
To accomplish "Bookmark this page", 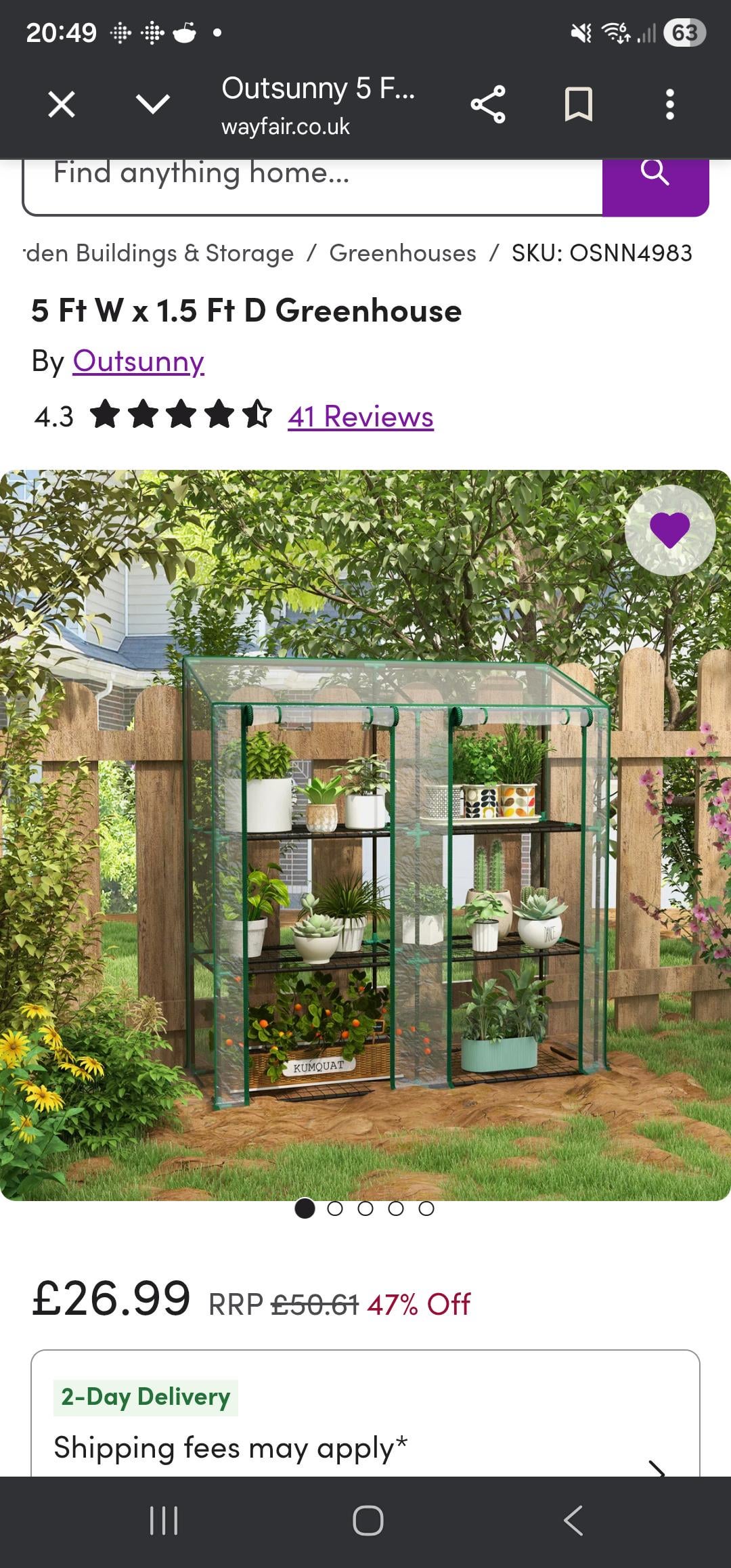I will 579,104.
